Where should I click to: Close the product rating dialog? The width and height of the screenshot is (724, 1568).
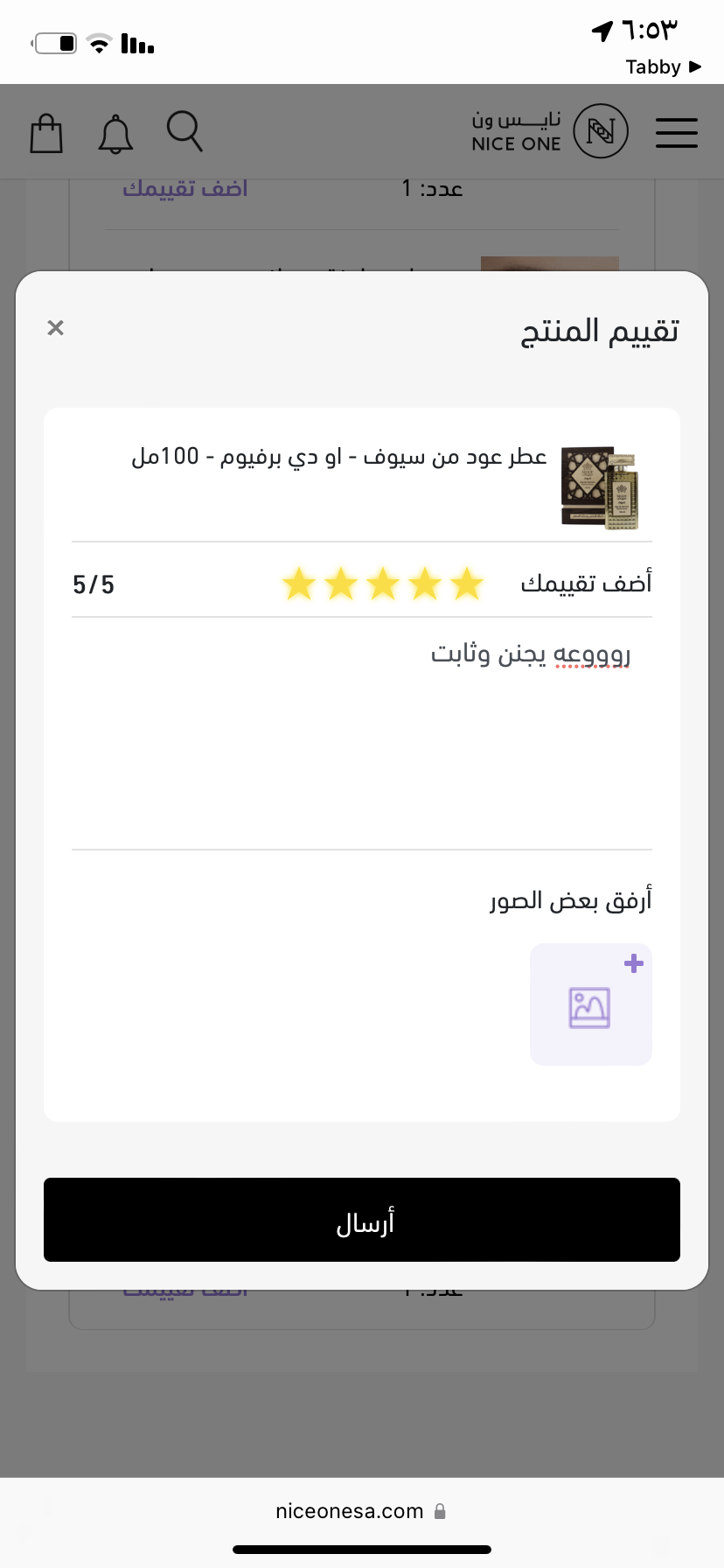coord(55,328)
